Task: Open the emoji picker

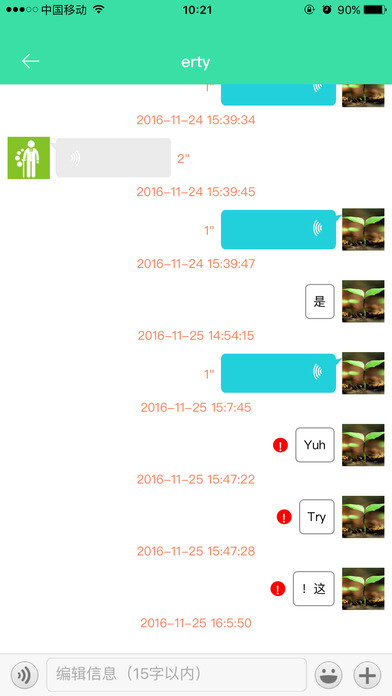Action: point(329,675)
